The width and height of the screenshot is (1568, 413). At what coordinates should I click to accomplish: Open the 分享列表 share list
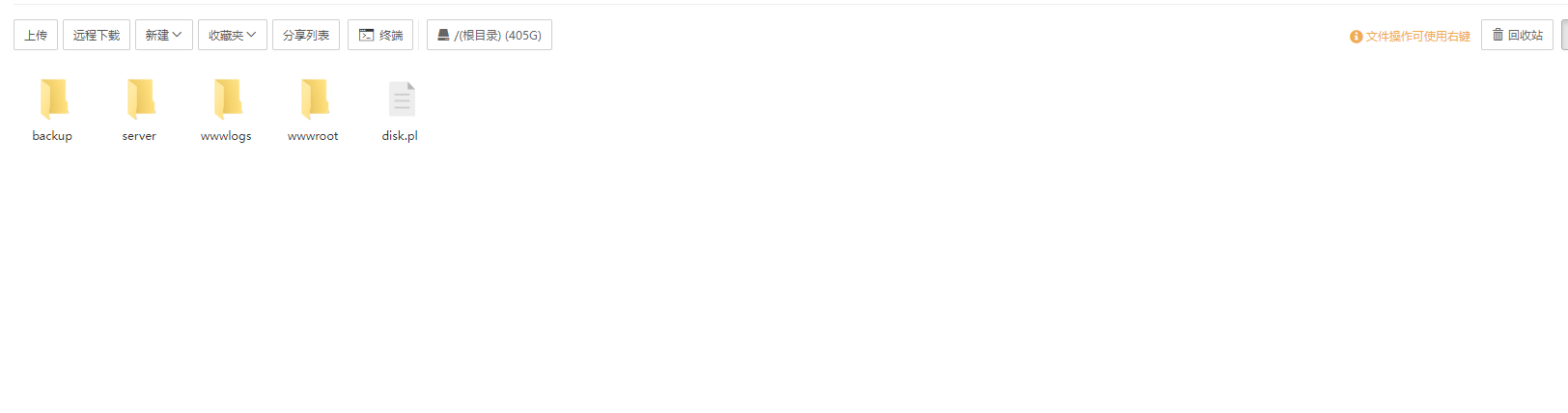(305, 35)
